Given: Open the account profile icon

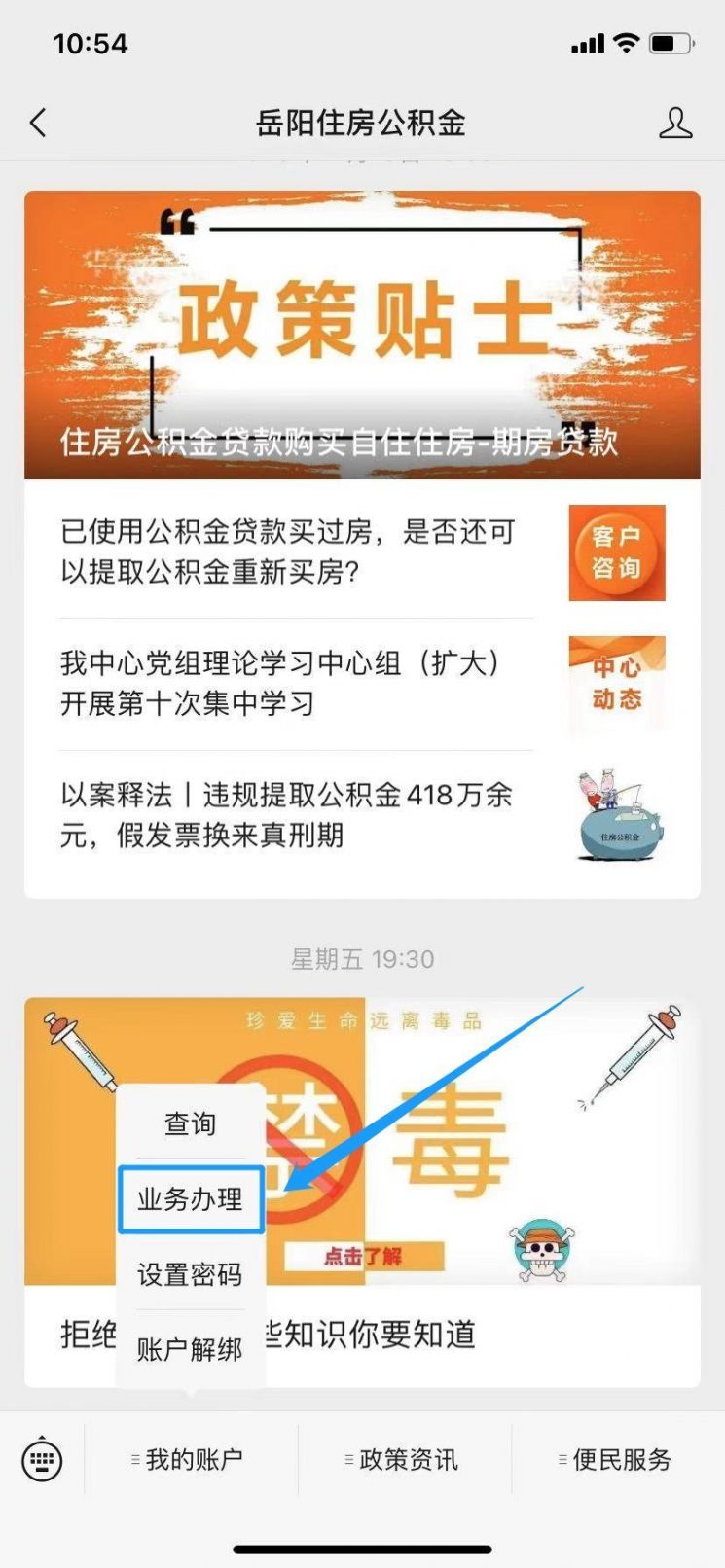Looking at the screenshot, I should [x=675, y=124].
